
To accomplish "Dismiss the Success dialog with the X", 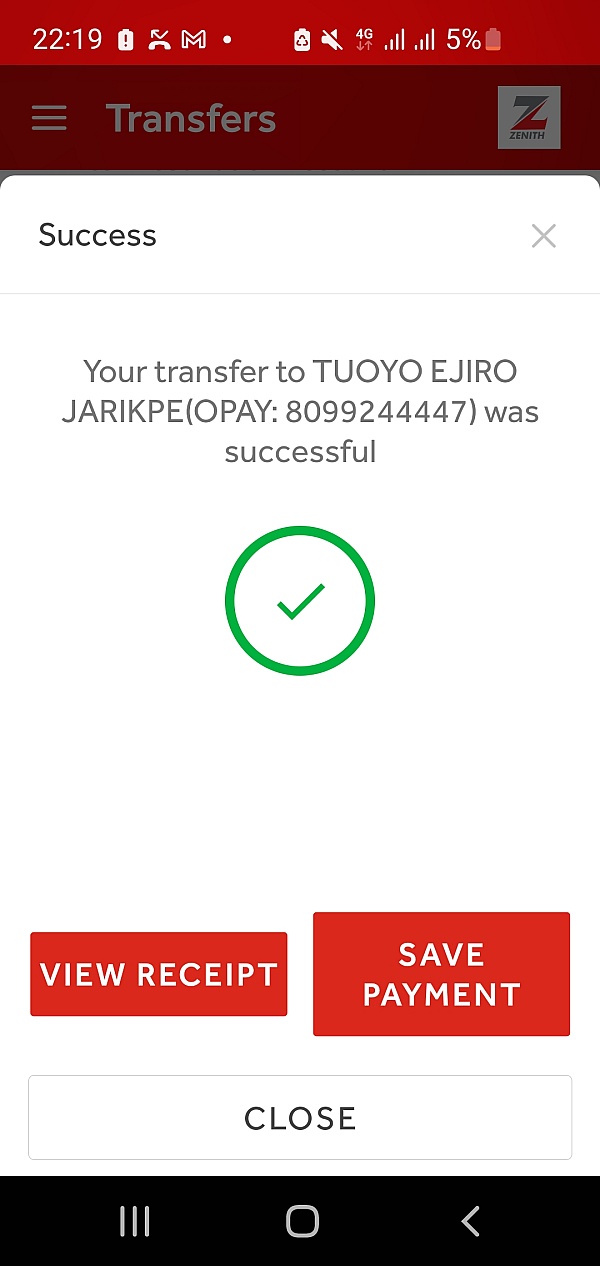I will click(543, 236).
